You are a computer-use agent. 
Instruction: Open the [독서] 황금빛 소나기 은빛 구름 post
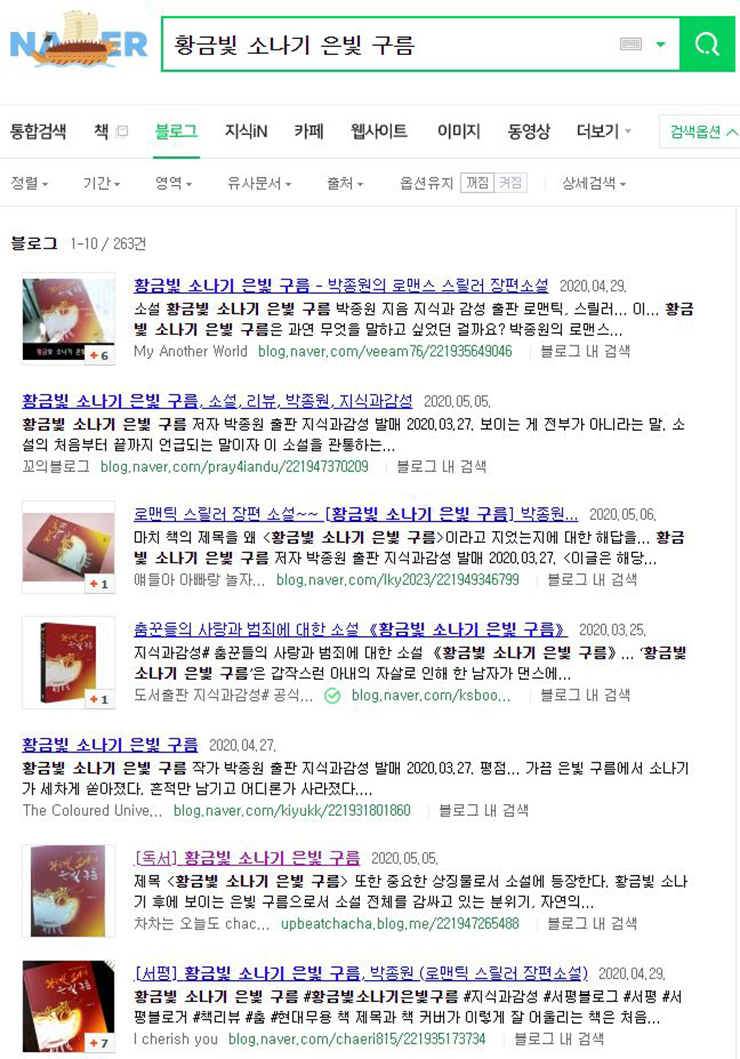246,858
